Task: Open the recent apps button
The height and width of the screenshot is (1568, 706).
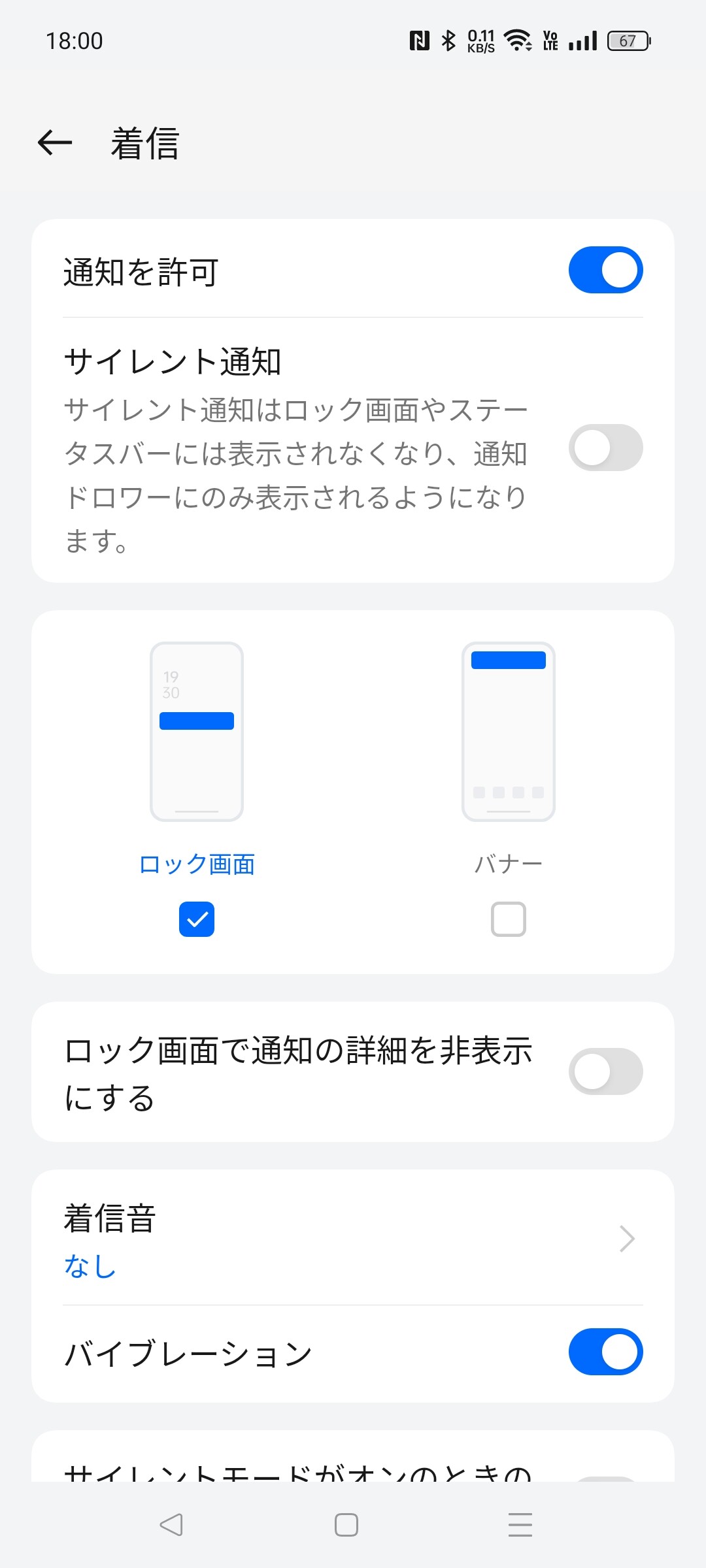Action: [x=520, y=1525]
